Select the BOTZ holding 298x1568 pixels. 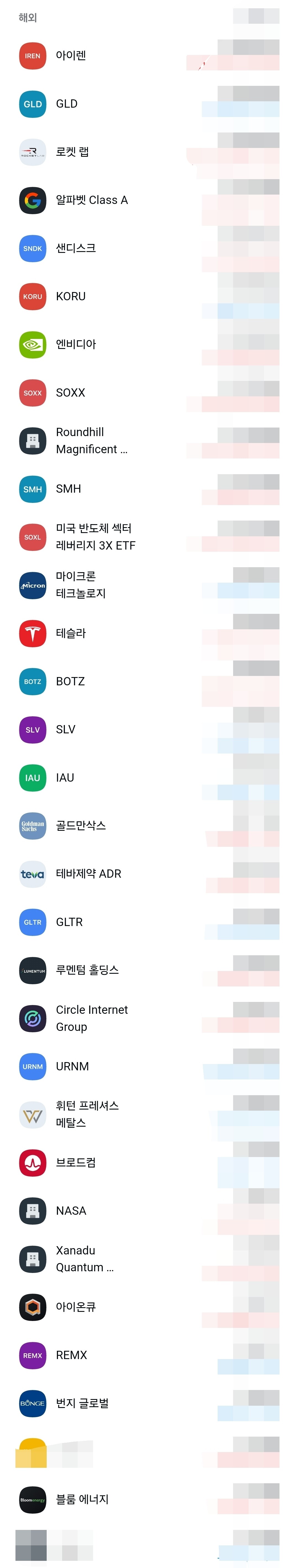click(149, 681)
